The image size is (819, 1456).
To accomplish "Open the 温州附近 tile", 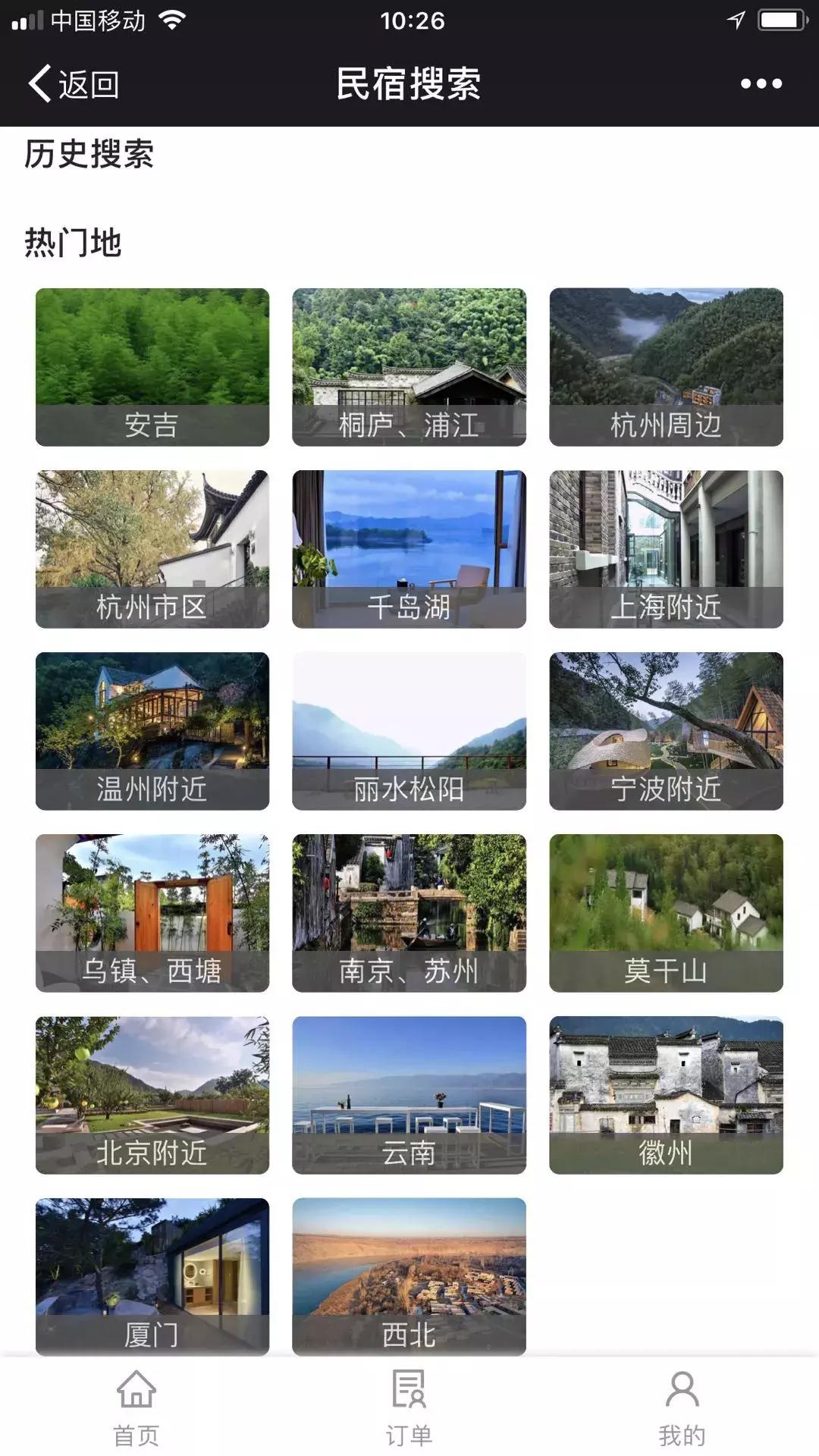I will (152, 731).
